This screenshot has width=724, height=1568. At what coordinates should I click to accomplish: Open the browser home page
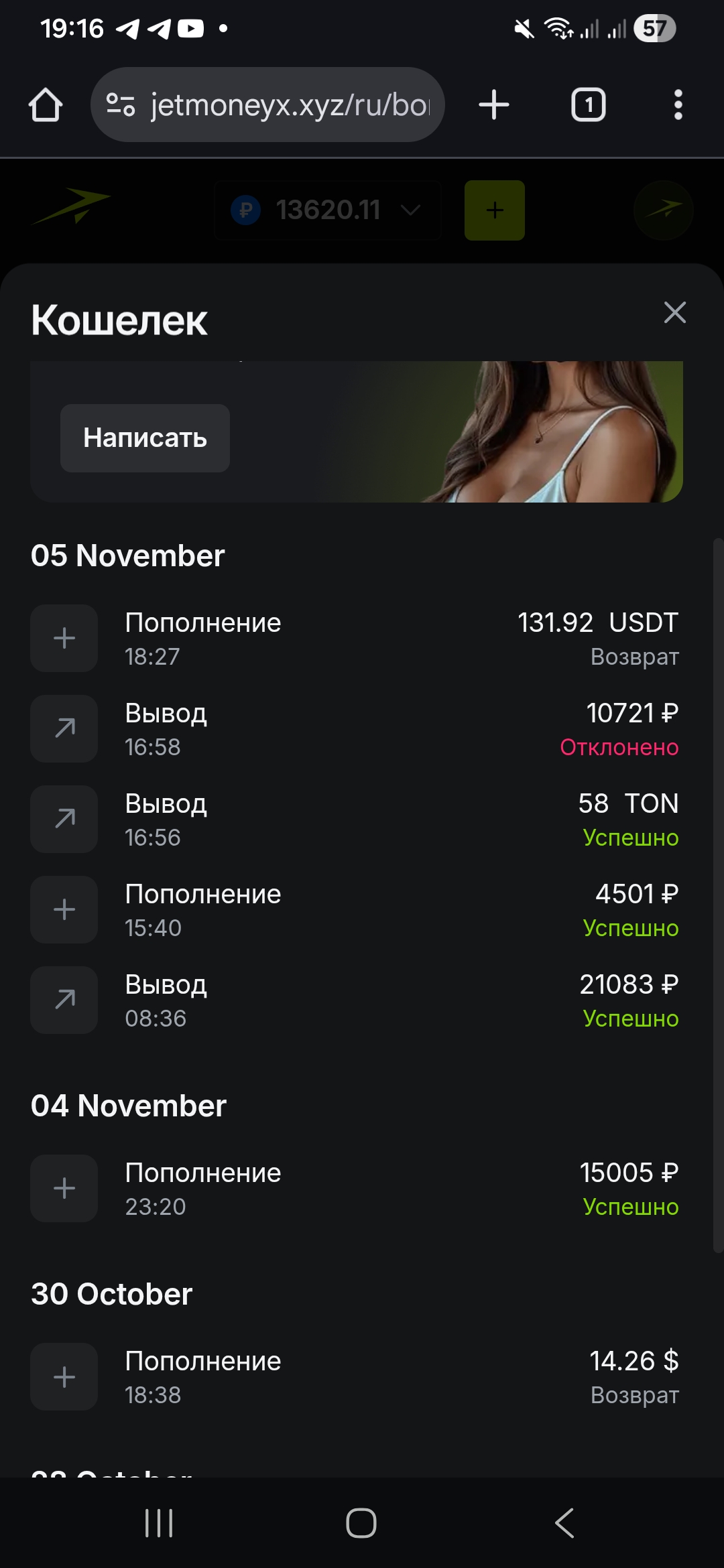[46, 105]
